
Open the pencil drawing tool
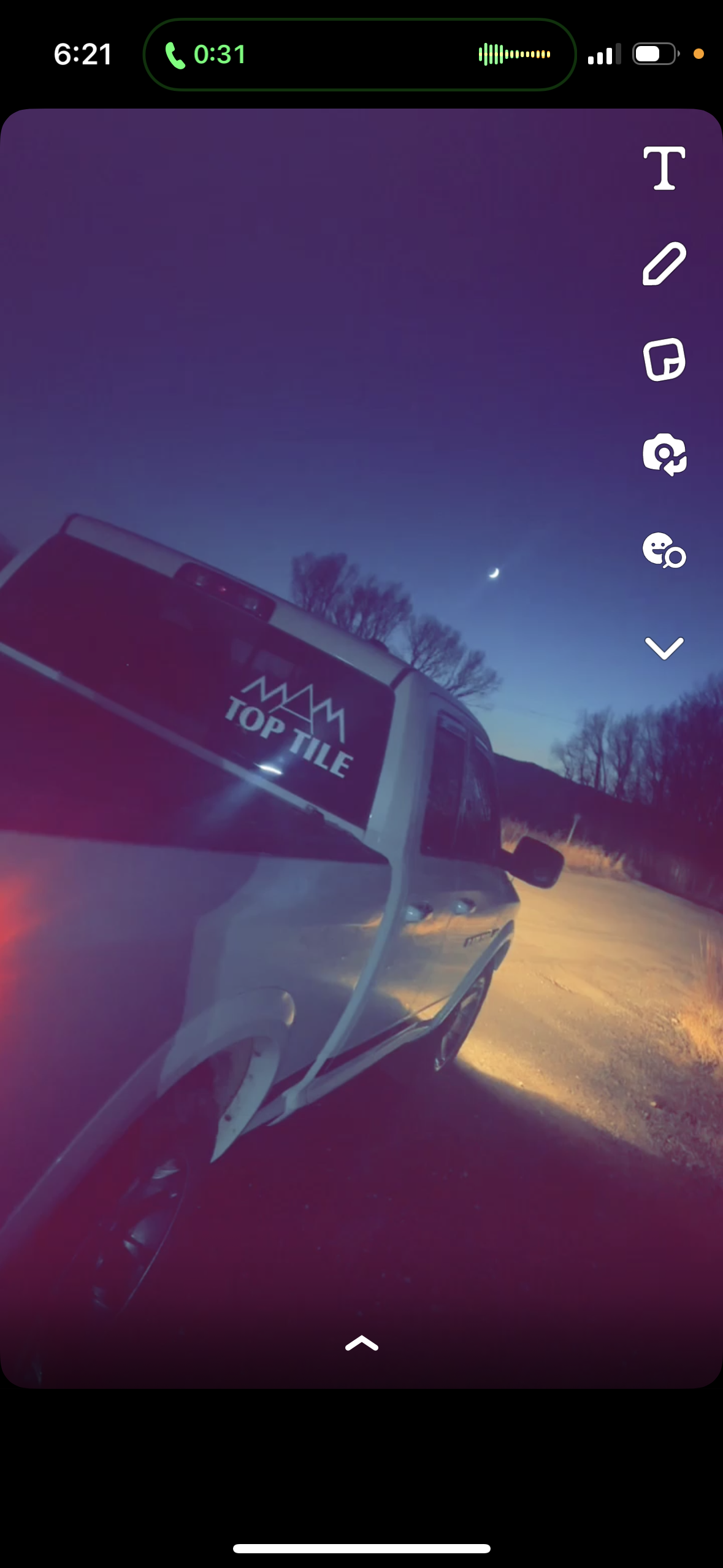click(x=664, y=264)
